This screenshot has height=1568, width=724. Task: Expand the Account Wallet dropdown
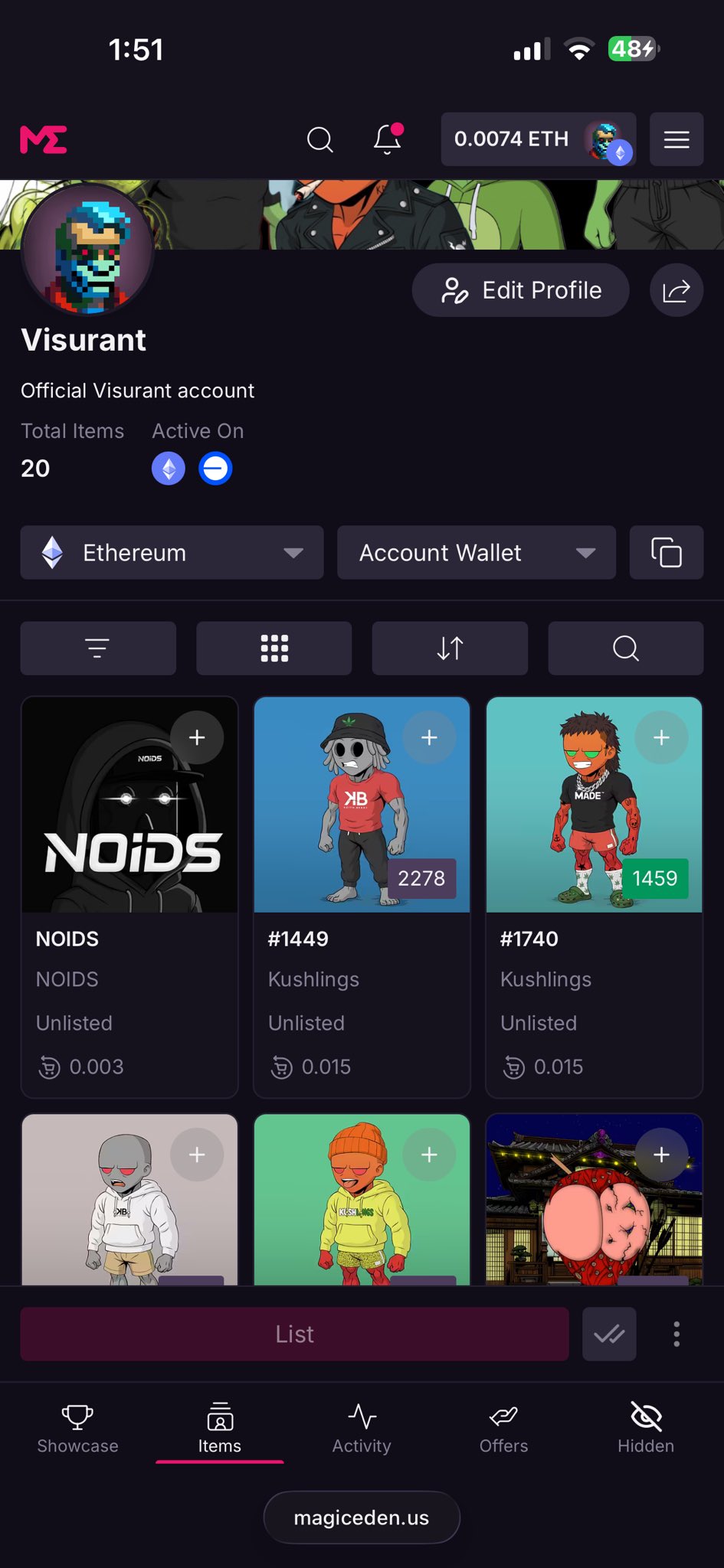click(476, 553)
